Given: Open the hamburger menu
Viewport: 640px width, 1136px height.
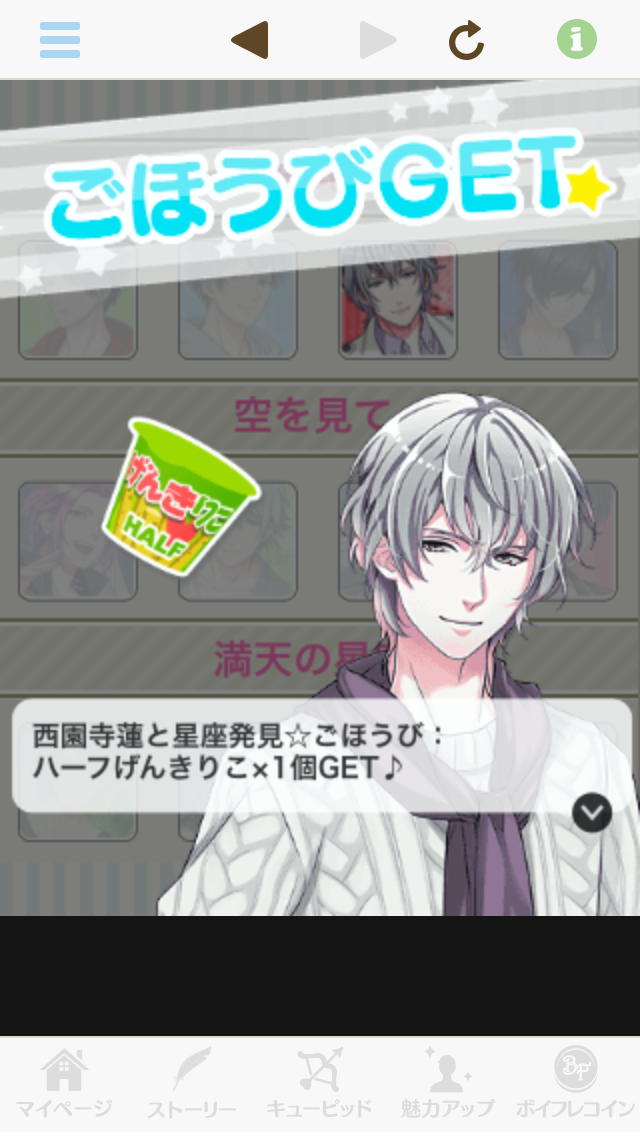Looking at the screenshot, I should pos(60,40).
